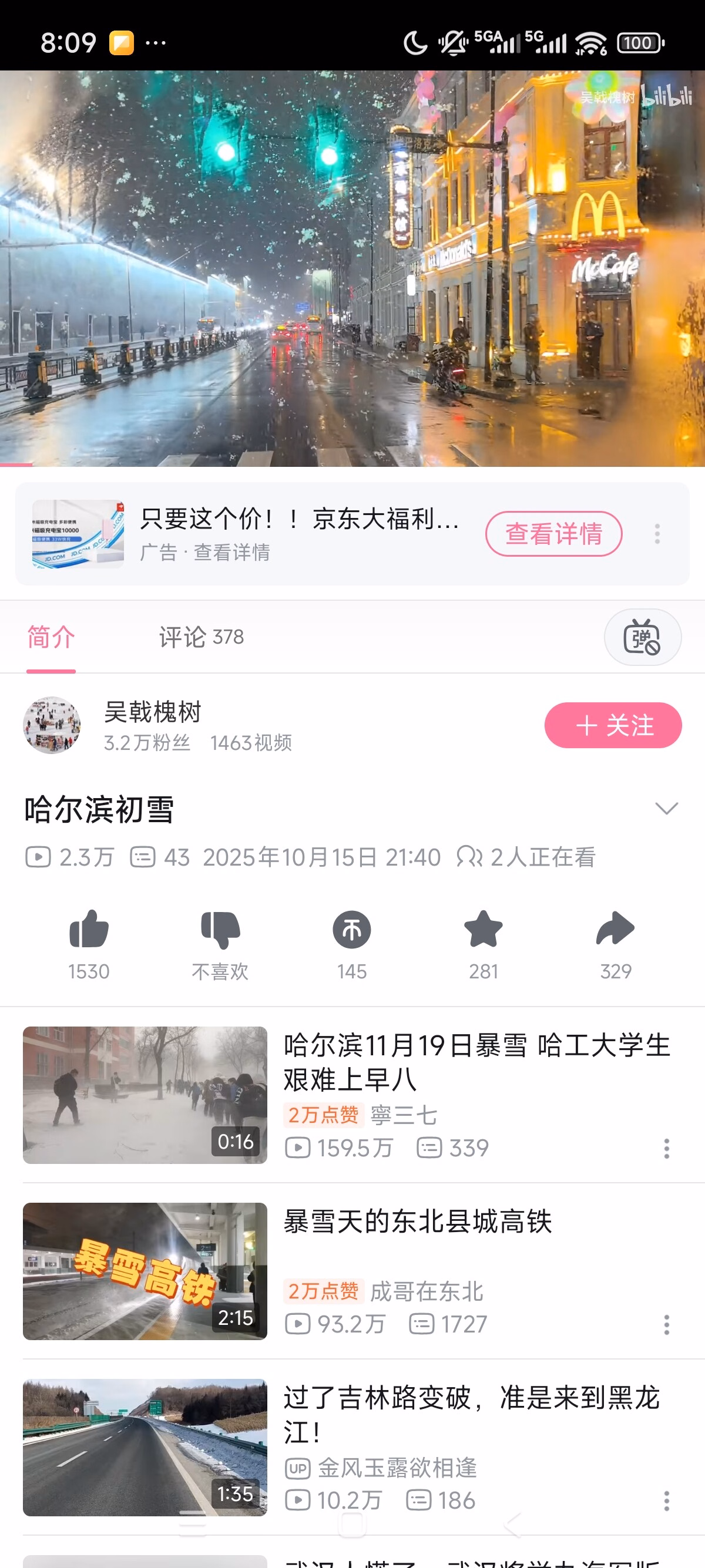Screen dimensions: 705x1568
Task: Open 吴戟槐树's profile avatar
Action: tap(52, 725)
